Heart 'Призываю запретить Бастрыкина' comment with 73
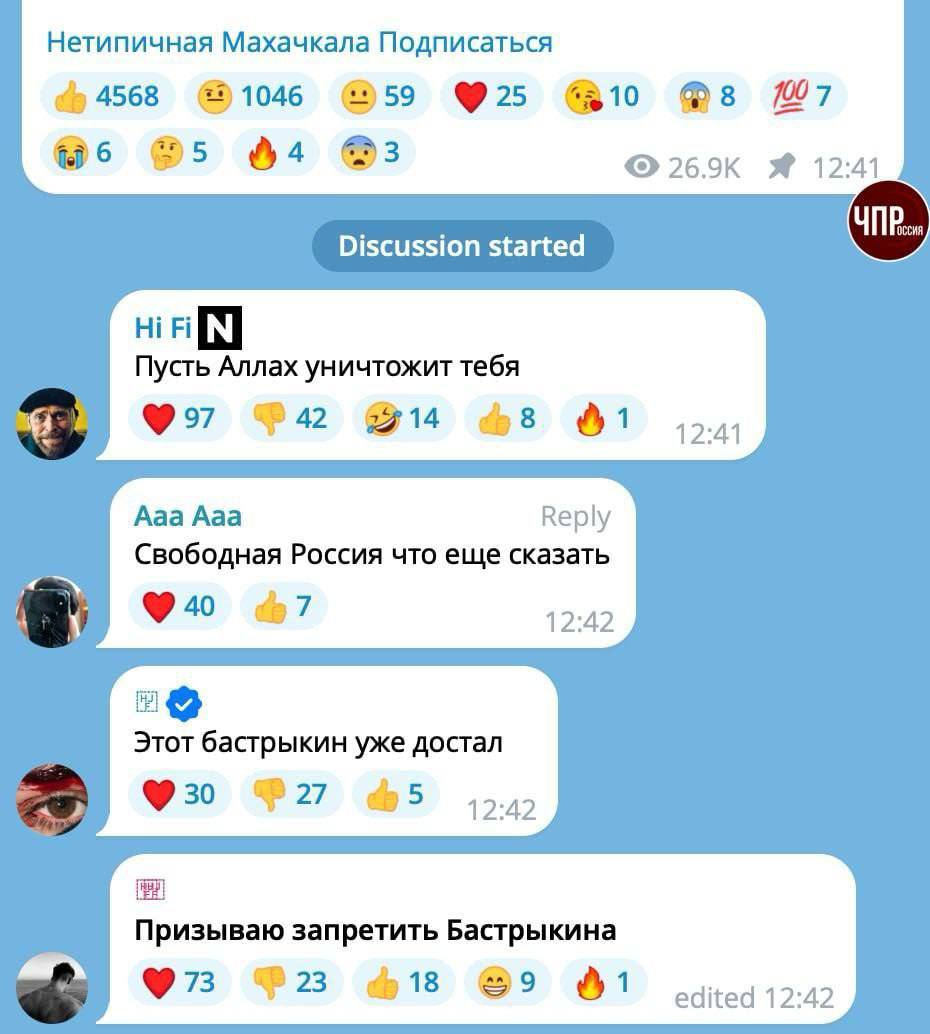 click(180, 982)
